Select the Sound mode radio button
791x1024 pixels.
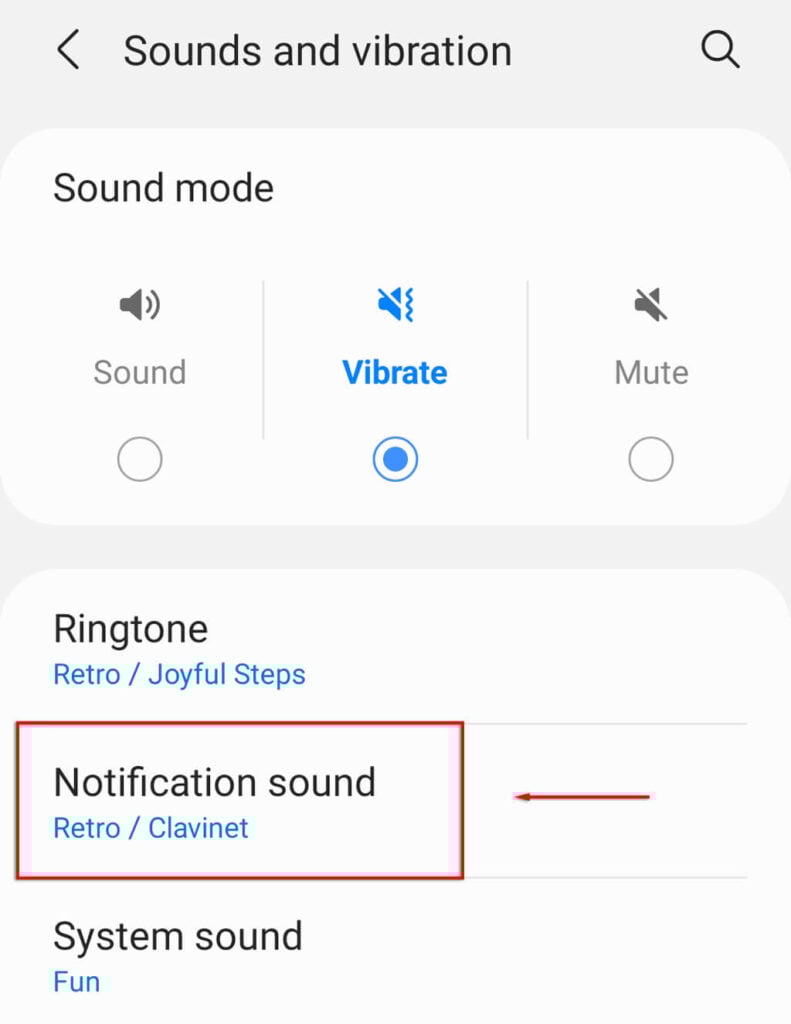[x=140, y=461]
